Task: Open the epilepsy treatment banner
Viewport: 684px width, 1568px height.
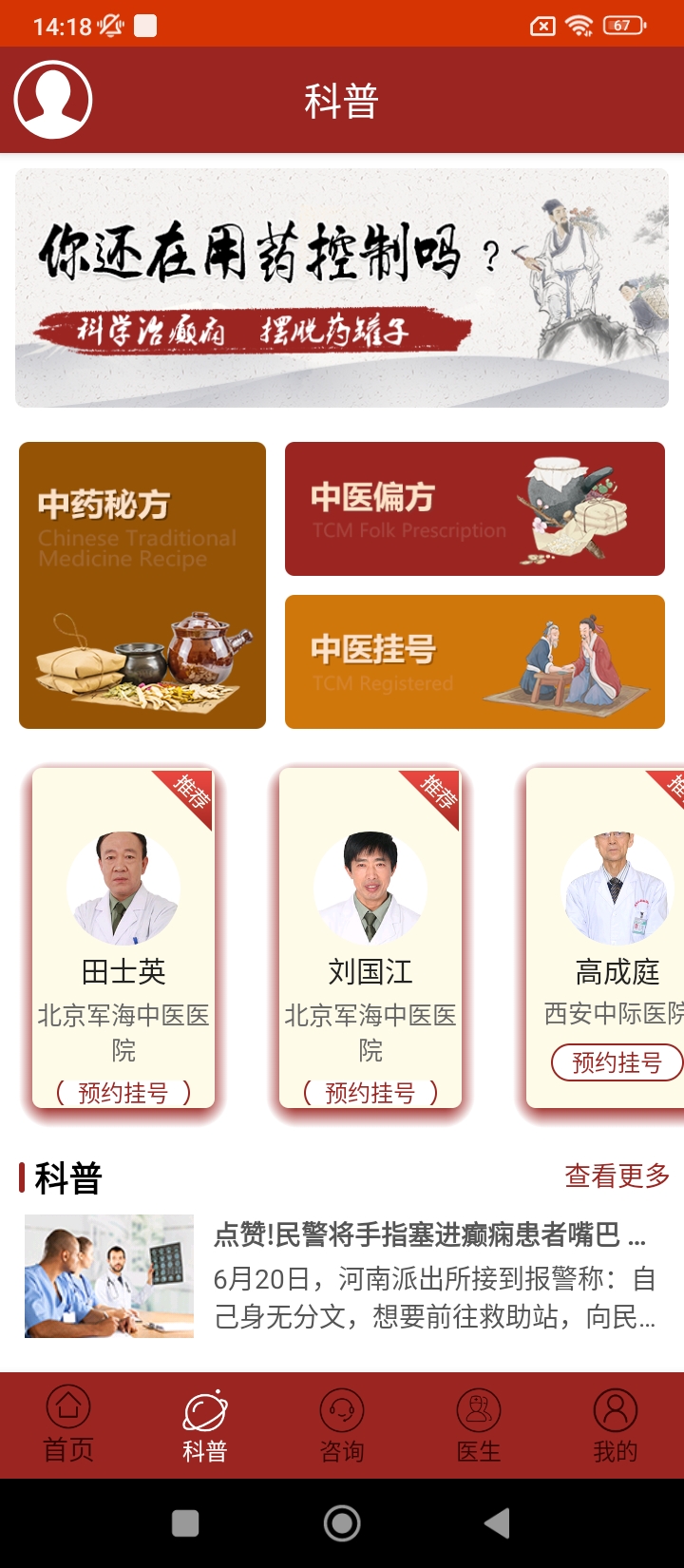Action: [342, 288]
